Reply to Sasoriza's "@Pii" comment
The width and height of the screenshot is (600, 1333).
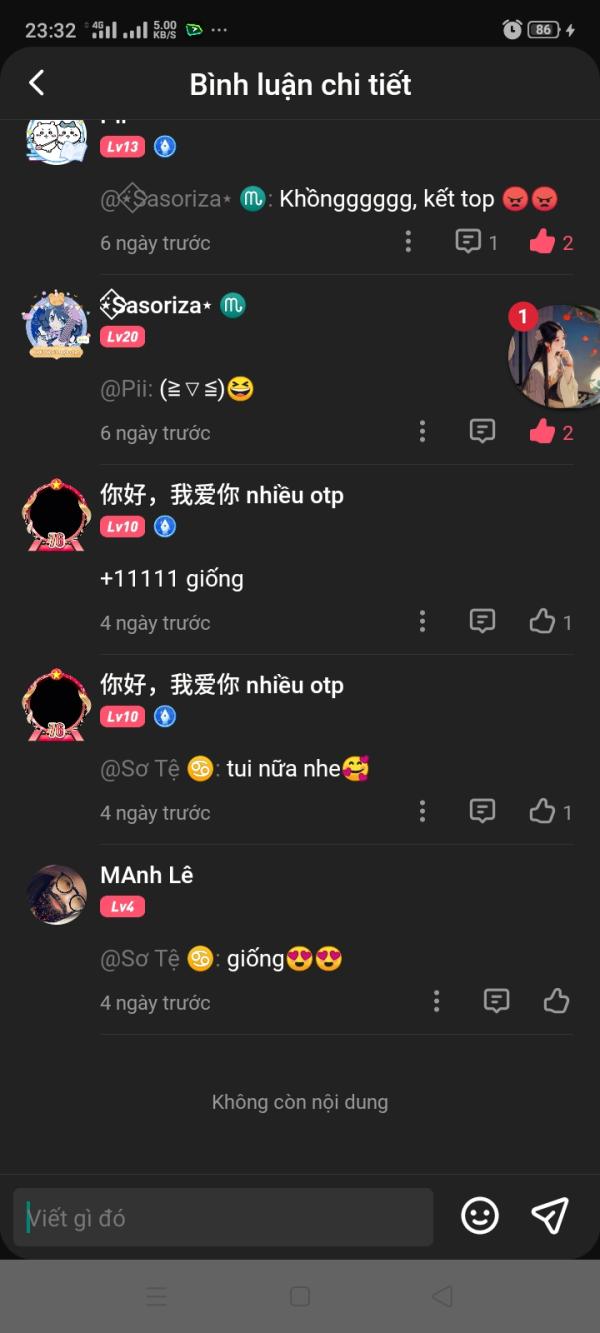tap(482, 432)
